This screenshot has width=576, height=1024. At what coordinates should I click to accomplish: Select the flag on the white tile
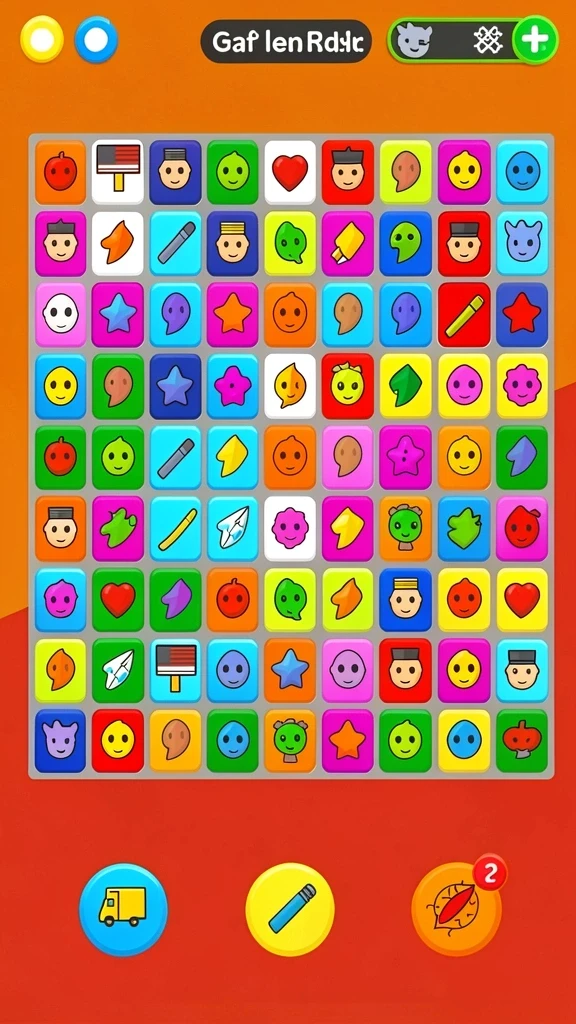click(x=118, y=172)
